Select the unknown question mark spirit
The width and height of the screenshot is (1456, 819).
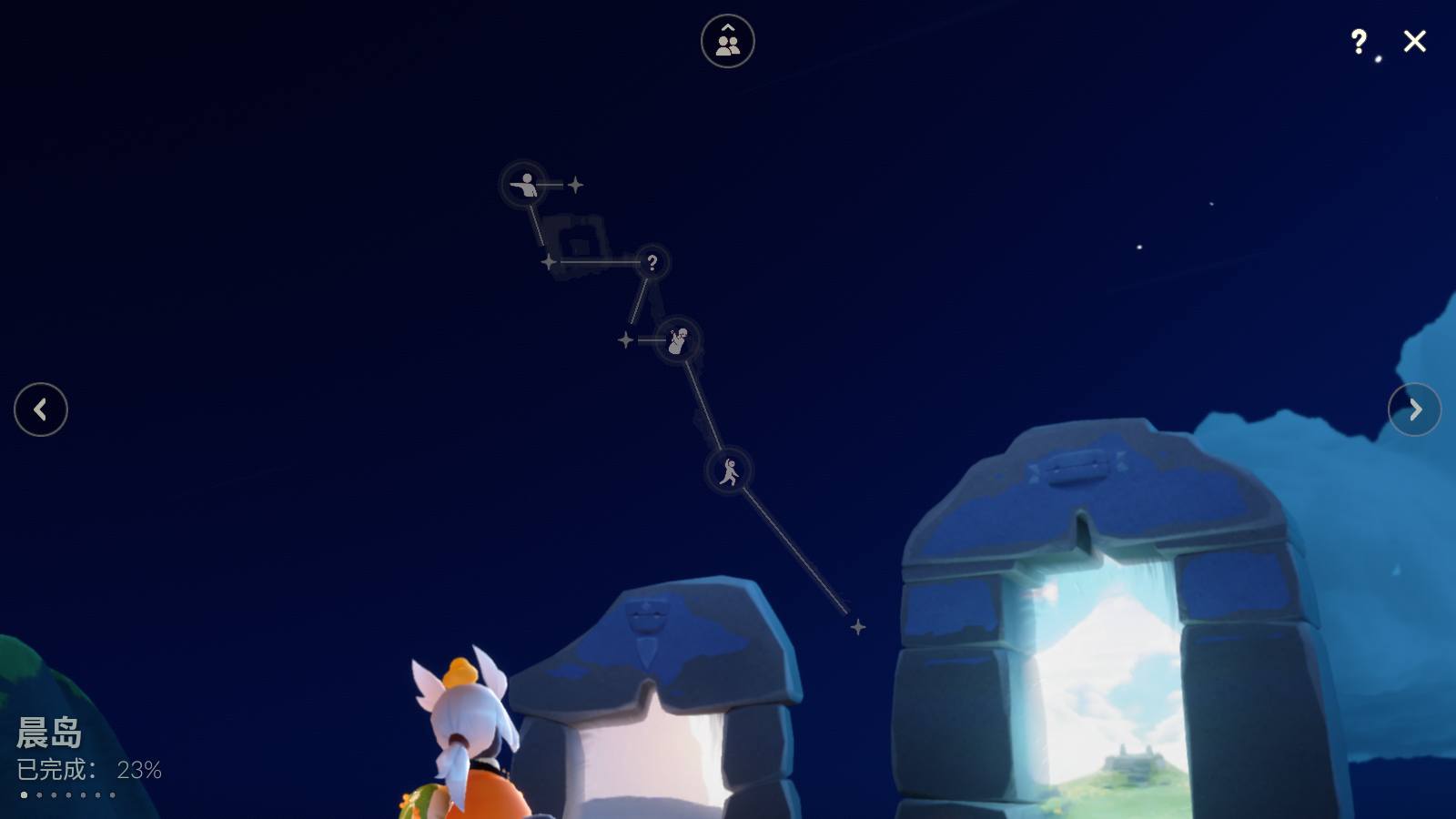point(652,263)
